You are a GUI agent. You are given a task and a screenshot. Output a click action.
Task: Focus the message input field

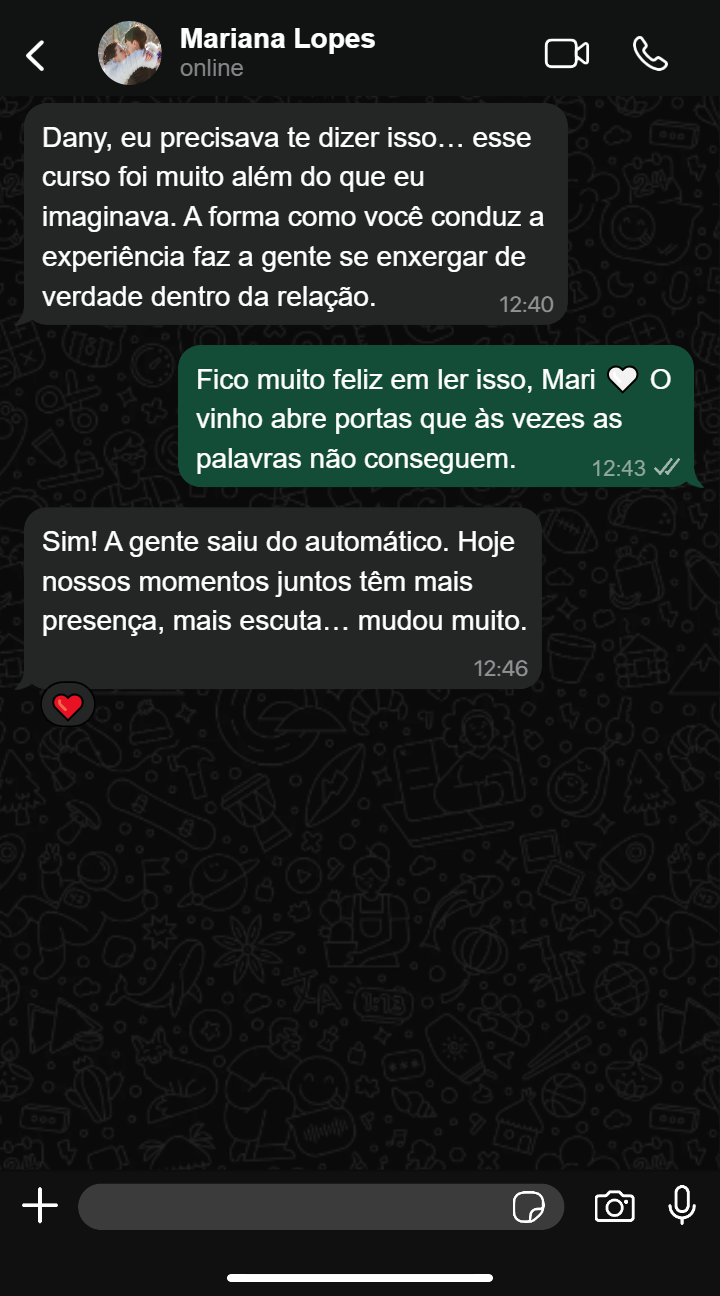[290, 1207]
